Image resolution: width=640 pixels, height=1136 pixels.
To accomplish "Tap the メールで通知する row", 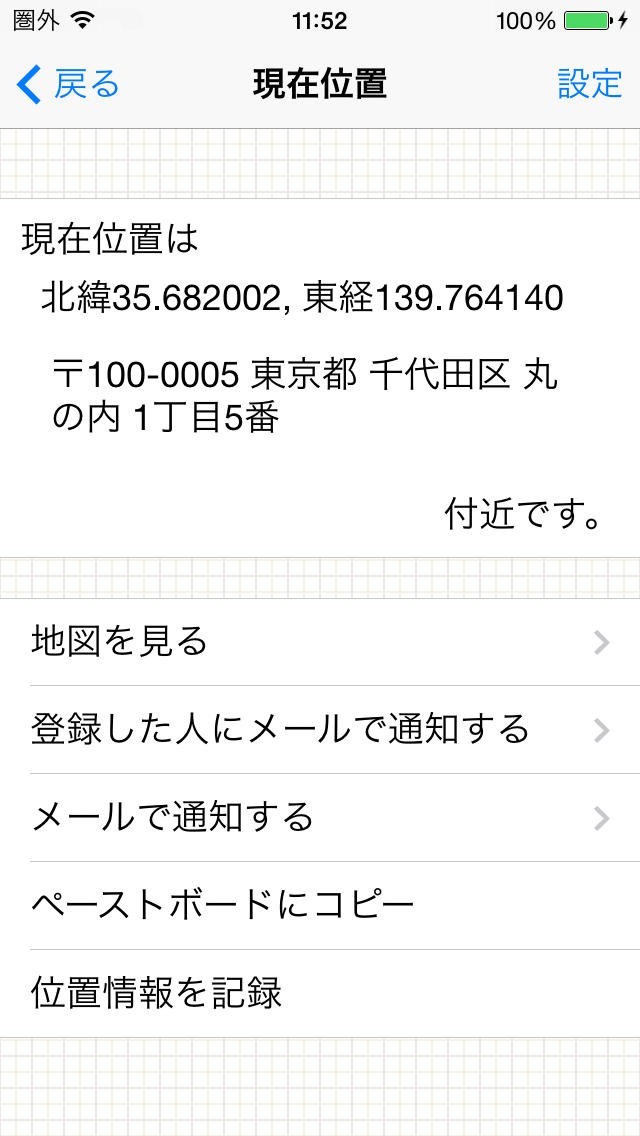I will coord(320,818).
